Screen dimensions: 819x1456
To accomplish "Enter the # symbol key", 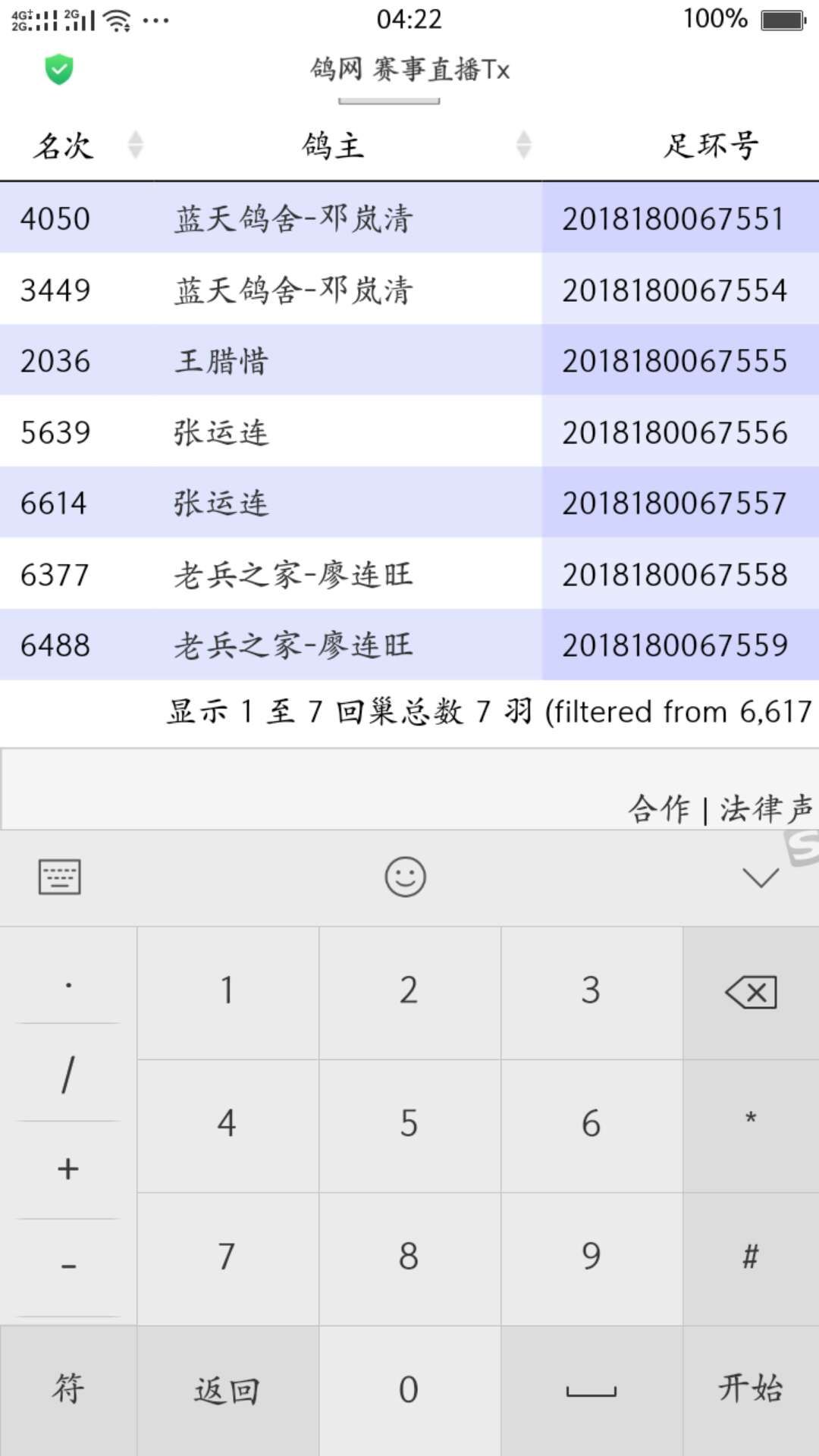I will [751, 1258].
